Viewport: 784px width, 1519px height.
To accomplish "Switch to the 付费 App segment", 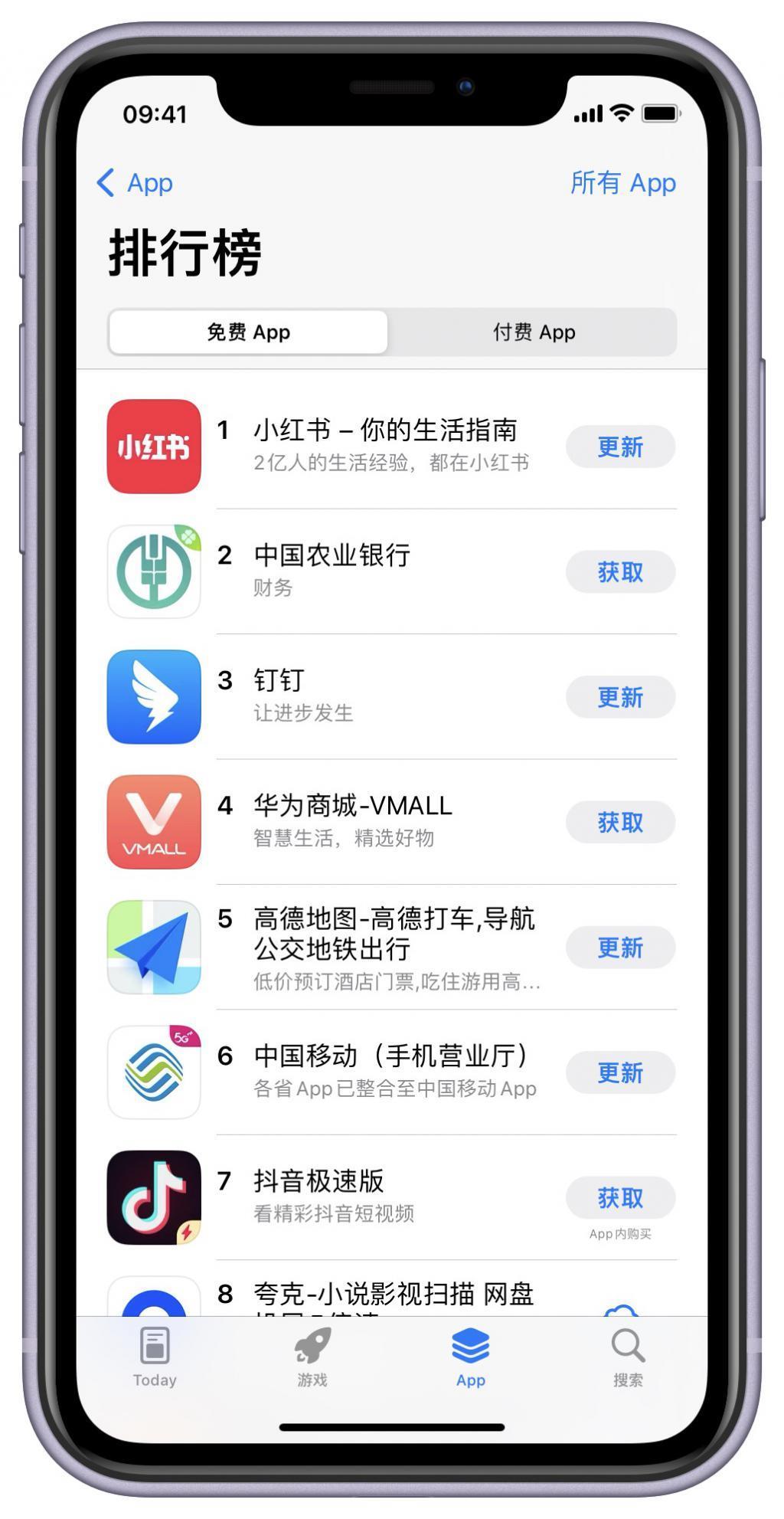I will click(x=533, y=332).
